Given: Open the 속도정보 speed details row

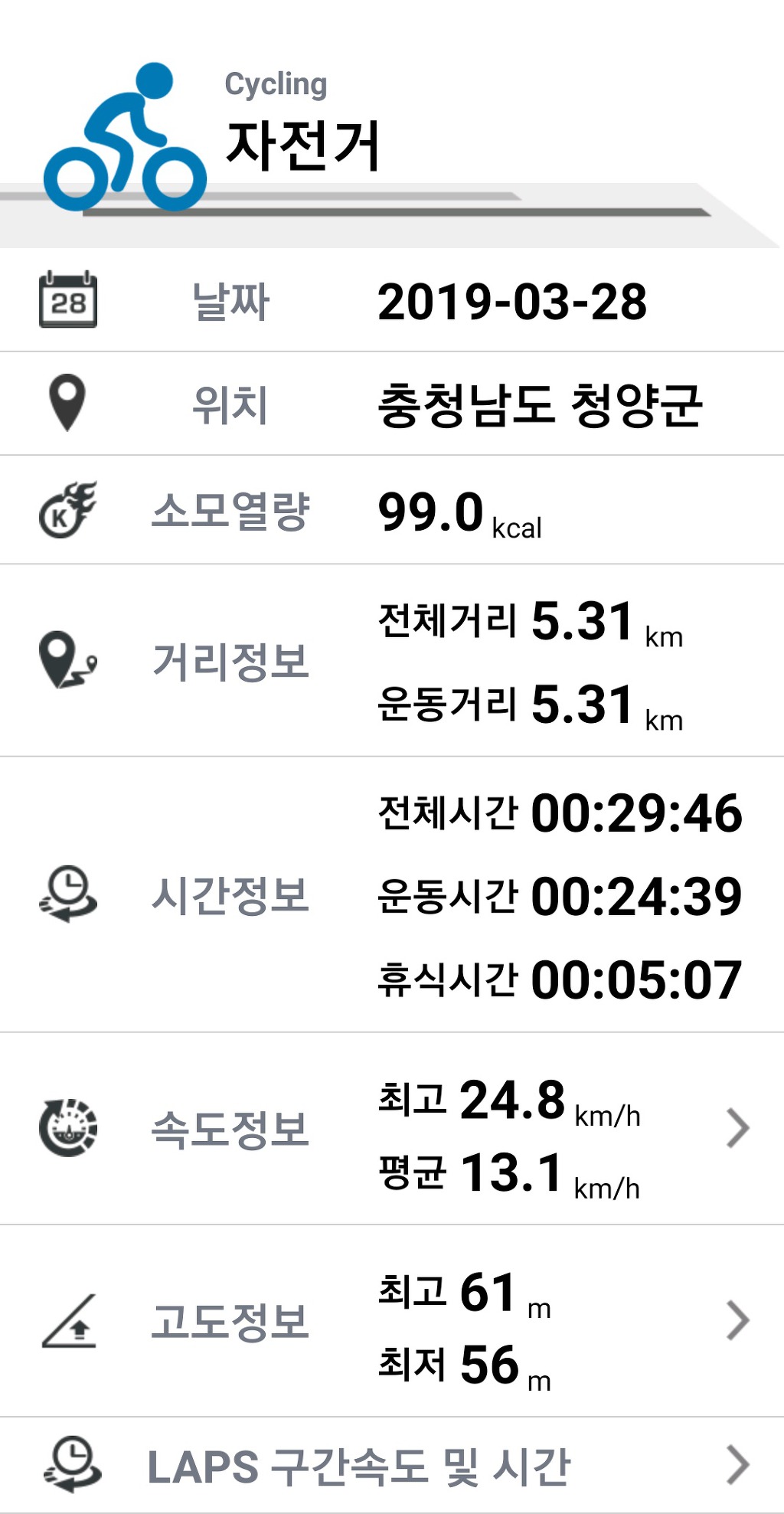Looking at the screenshot, I should tap(392, 1128).
